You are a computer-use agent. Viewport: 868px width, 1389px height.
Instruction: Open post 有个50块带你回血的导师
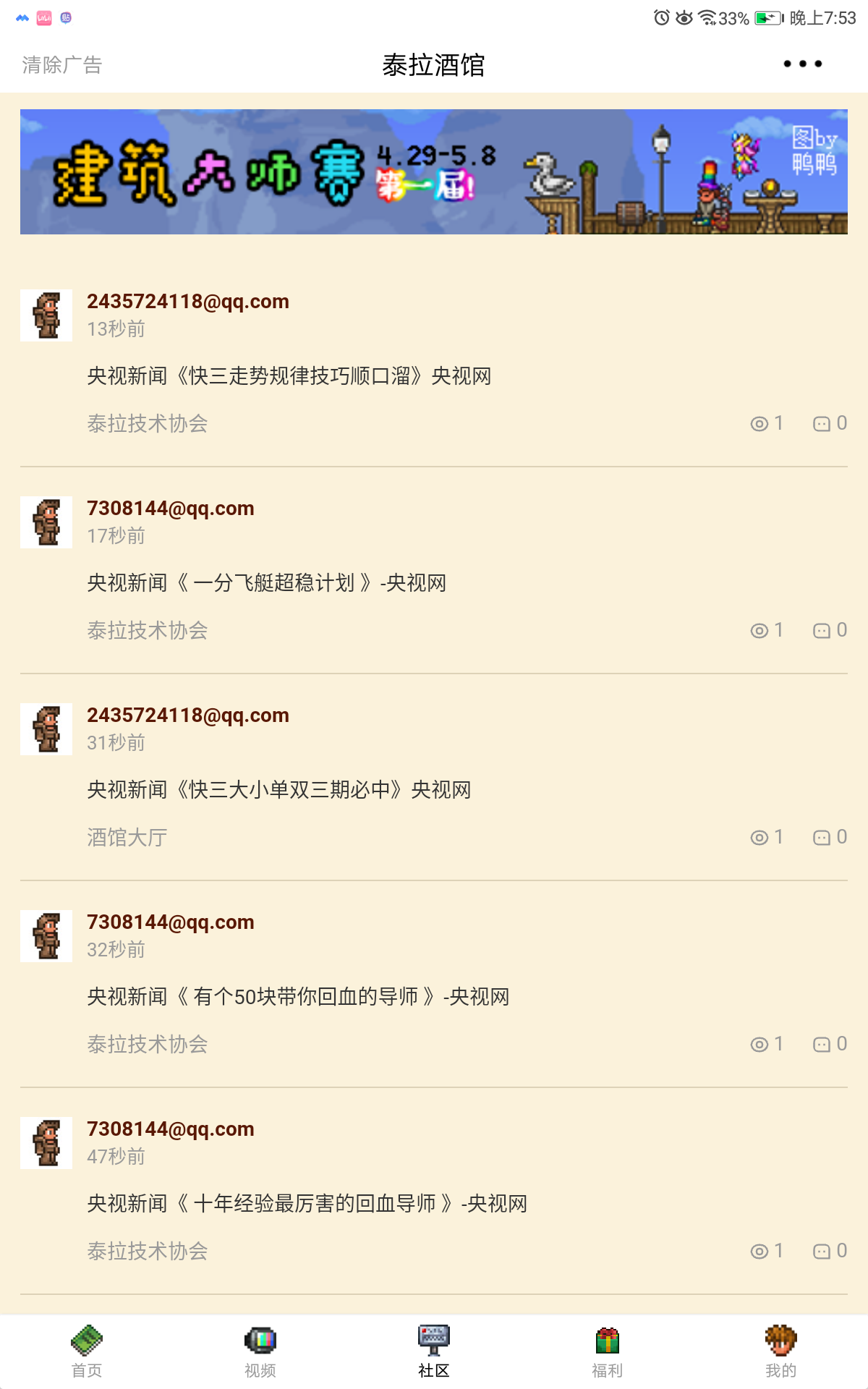[x=298, y=997]
